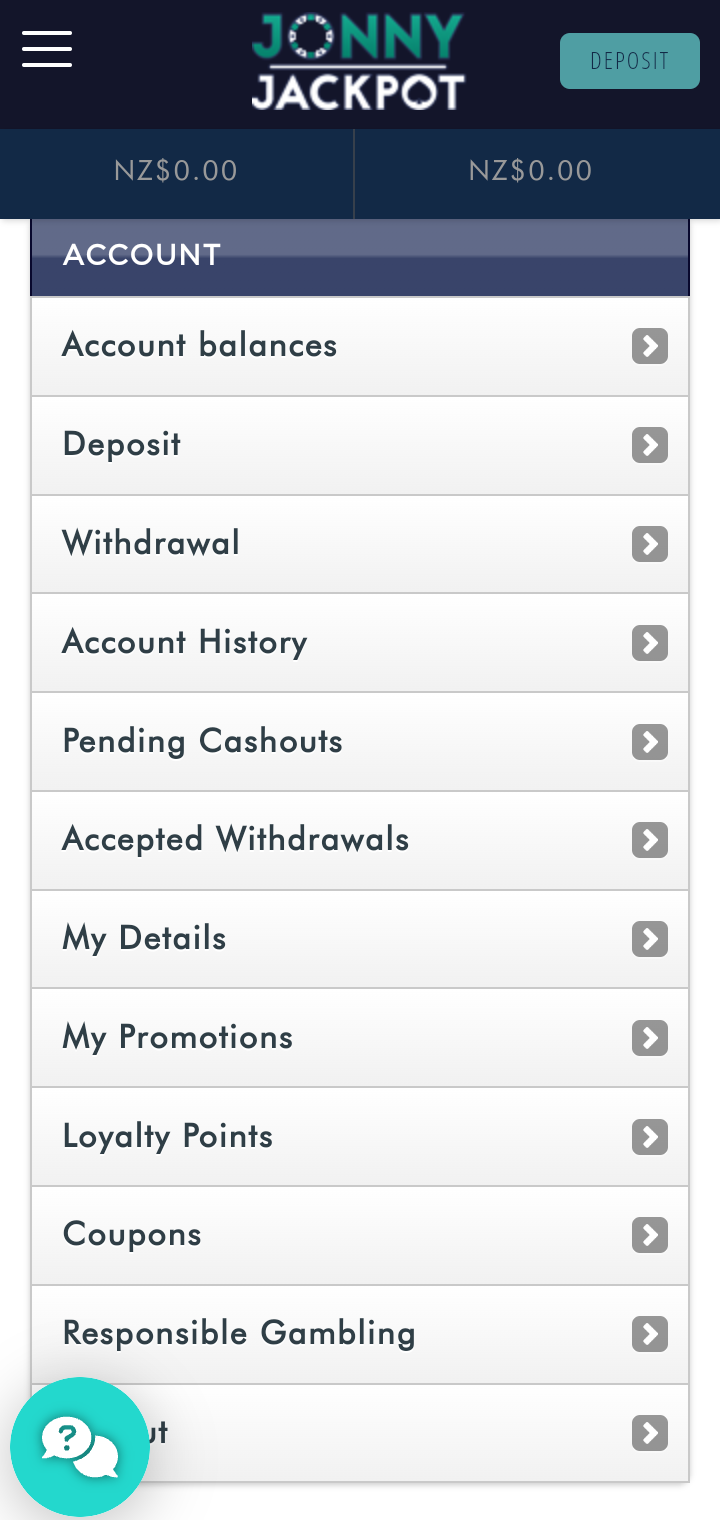The height and width of the screenshot is (1520, 720).
Task: Open the live chat help bubble
Action: 80,1446
